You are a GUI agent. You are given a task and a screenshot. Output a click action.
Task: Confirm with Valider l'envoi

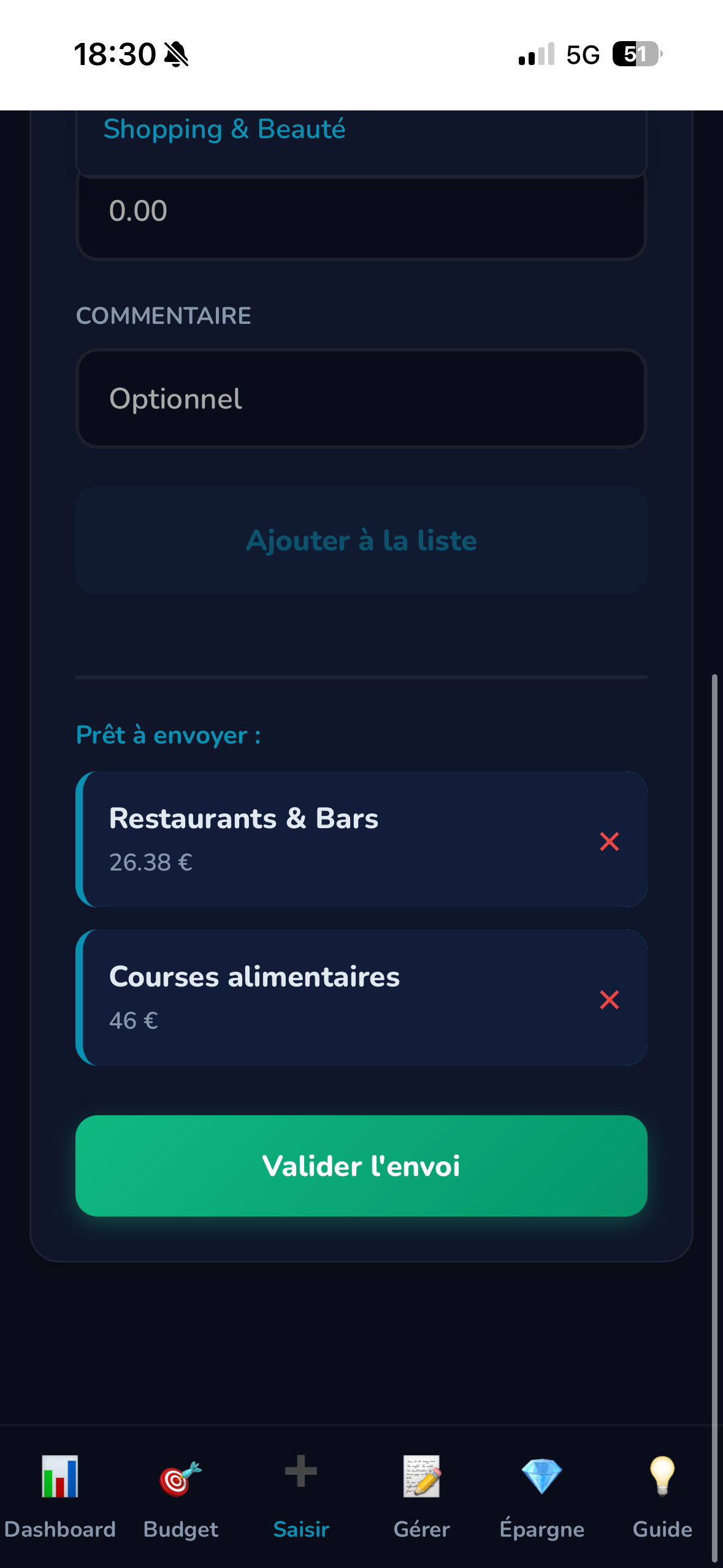click(x=361, y=1166)
